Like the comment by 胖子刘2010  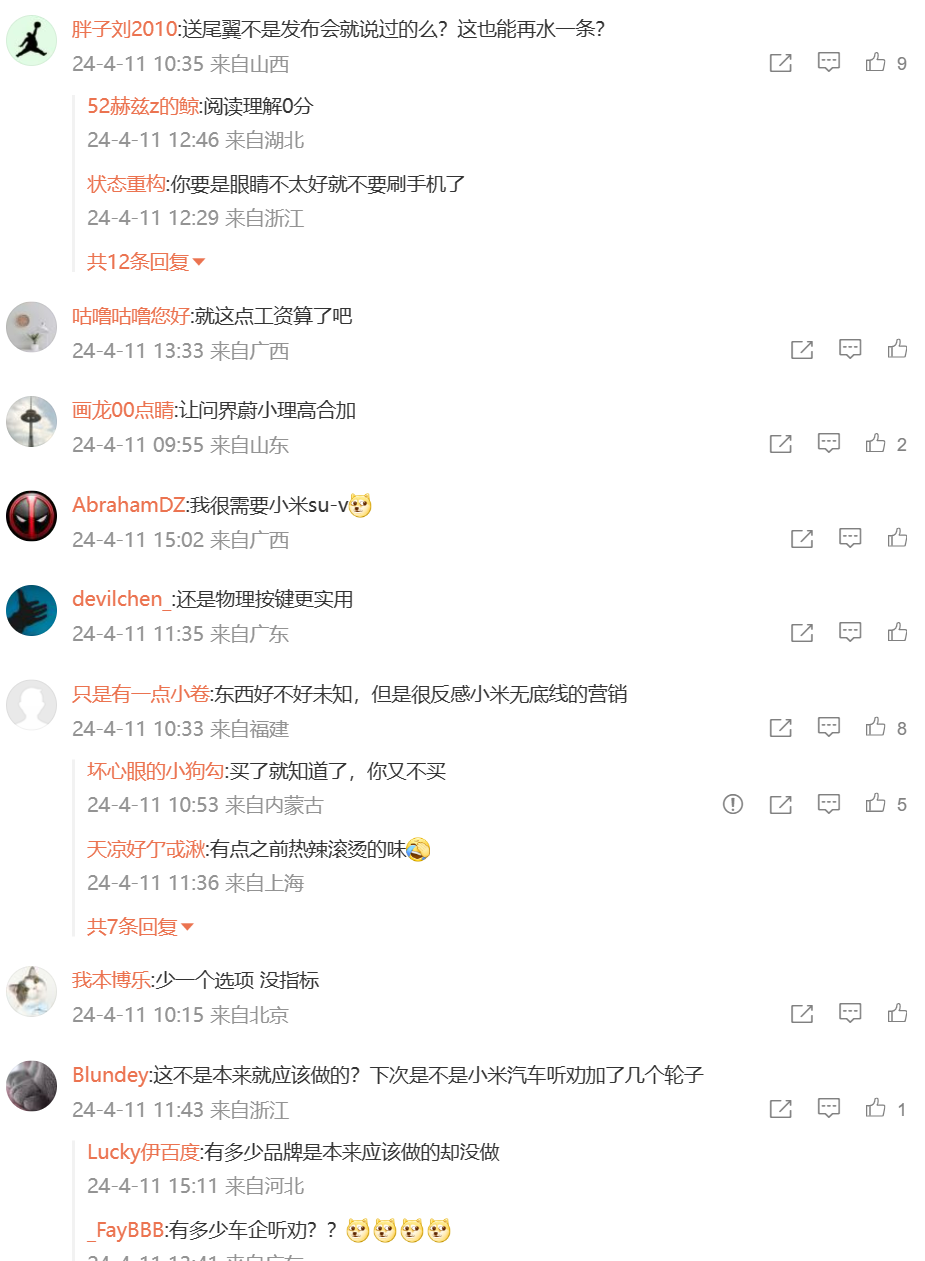point(876,63)
